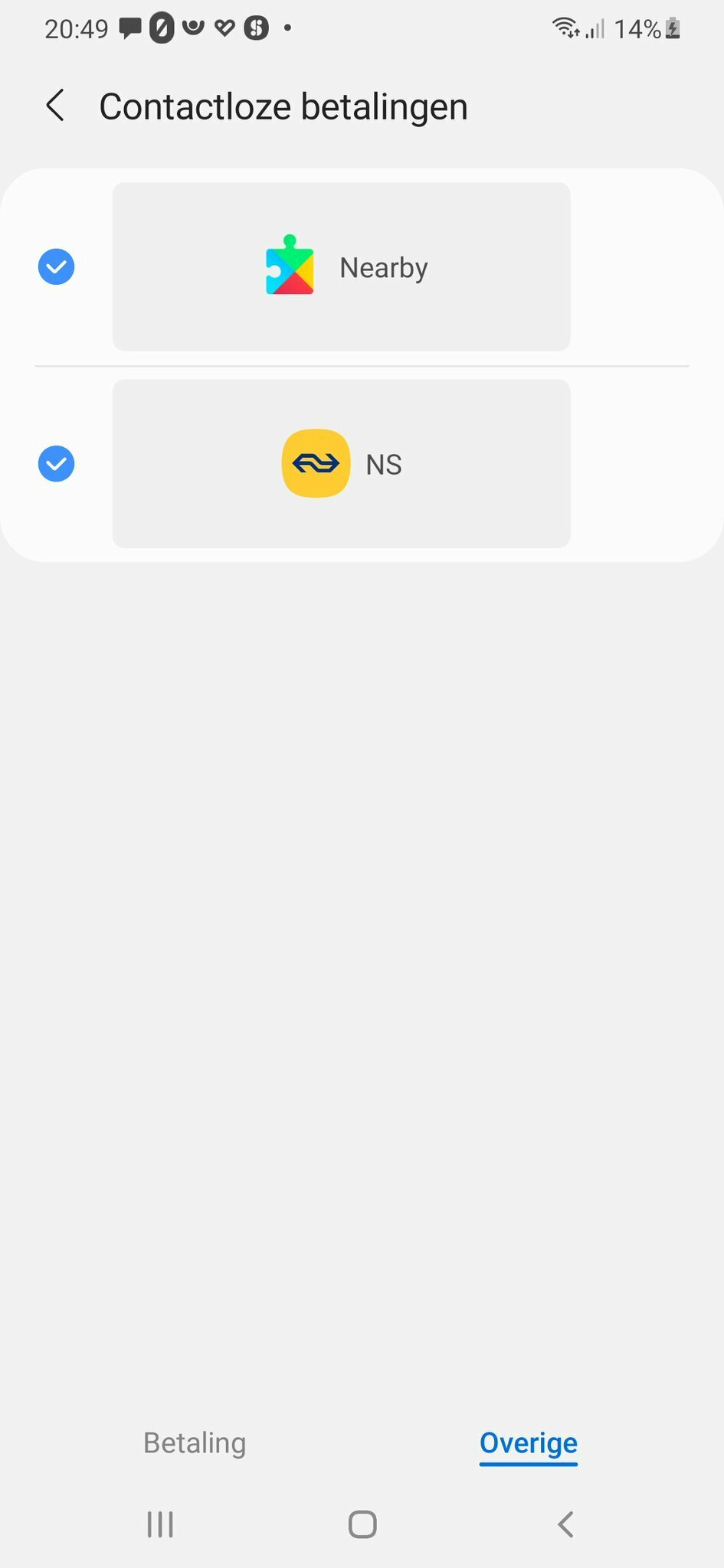Uncheck the NS checkbox

point(56,464)
